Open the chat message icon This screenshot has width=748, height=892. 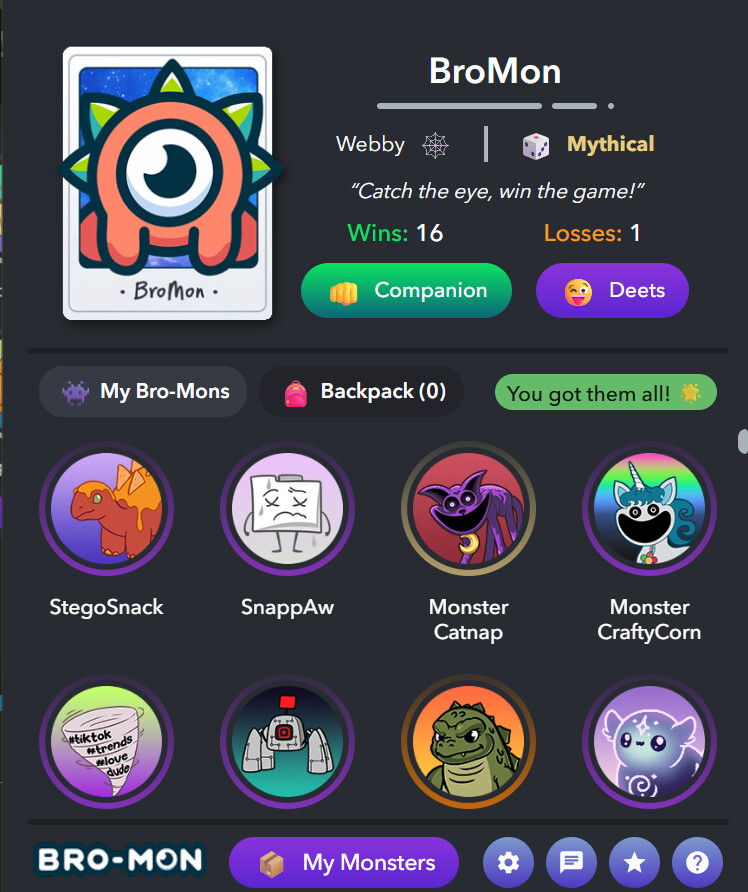571,862
